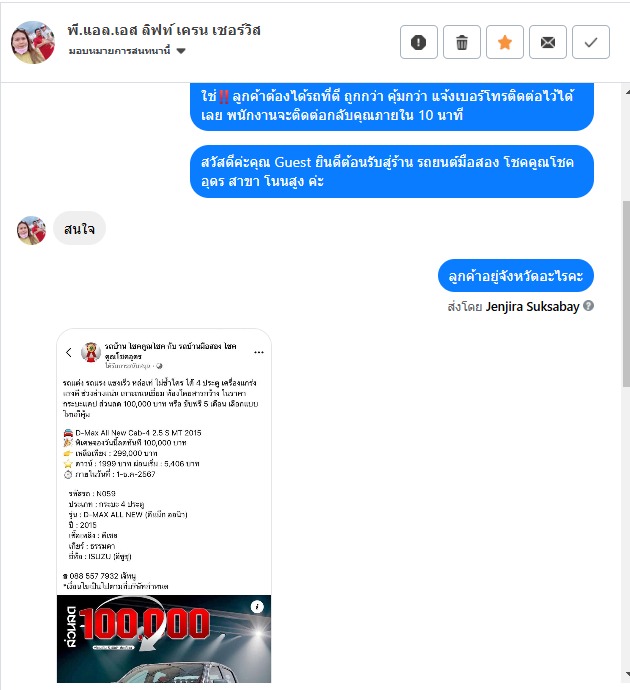Mark conversation as done with checkmark

click(x=591, y=42)
